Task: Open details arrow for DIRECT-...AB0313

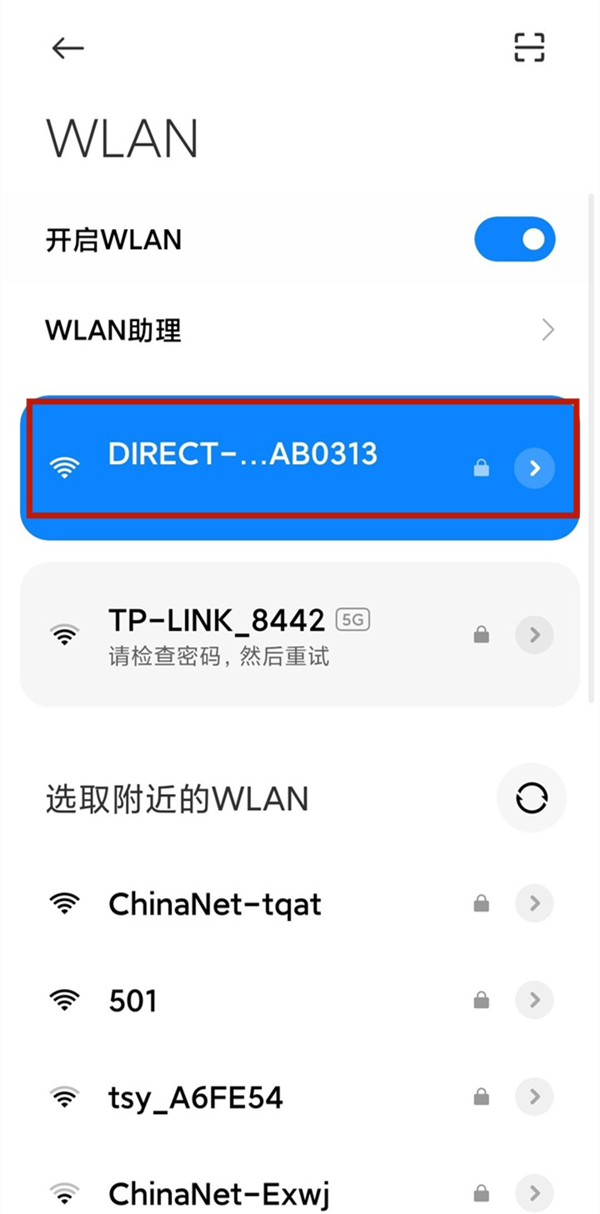Action: pyautogui.click(x=534, y=468)
